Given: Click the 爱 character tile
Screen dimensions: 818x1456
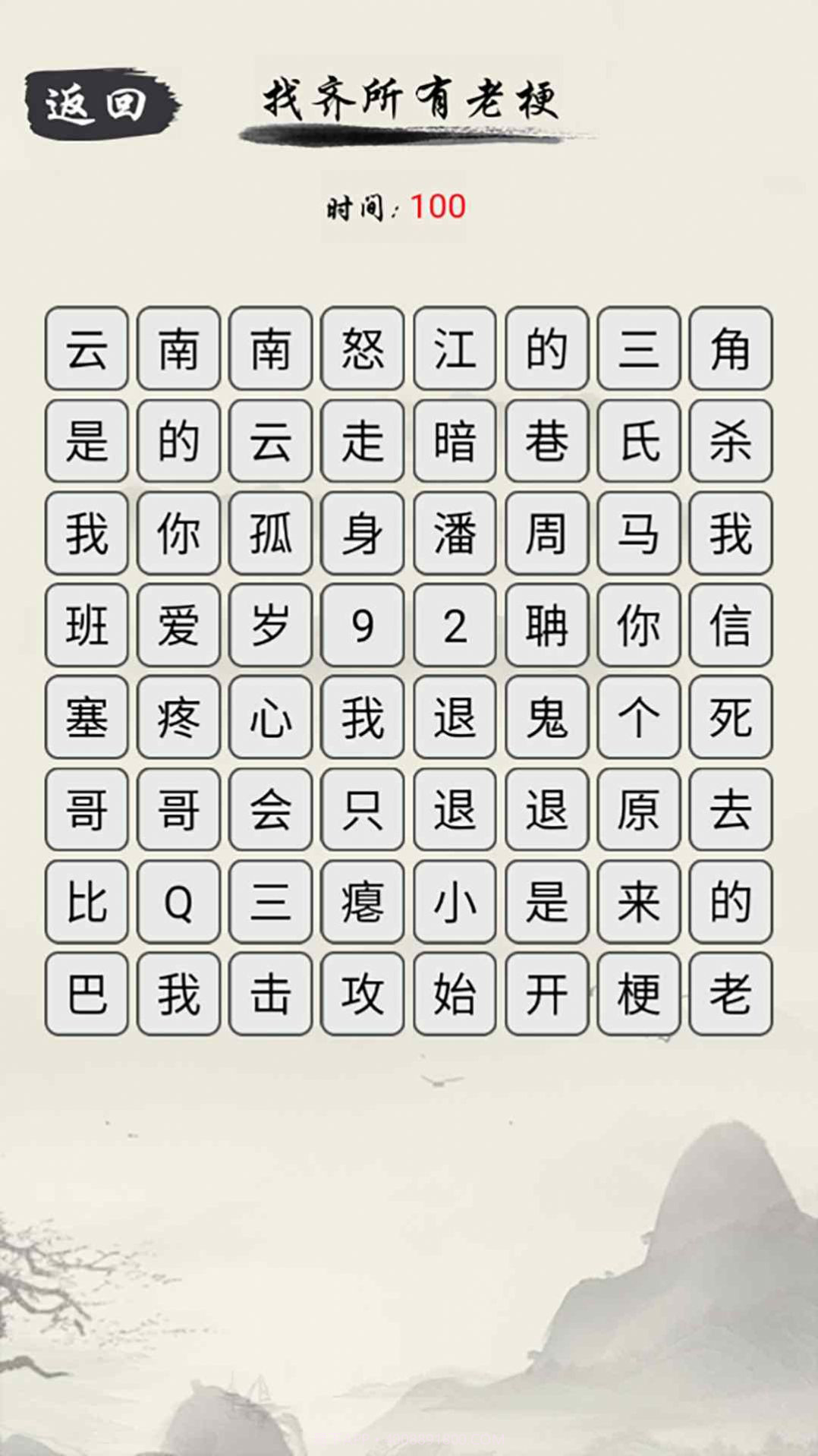Looking at the screenshot, I should pos(178,627).
